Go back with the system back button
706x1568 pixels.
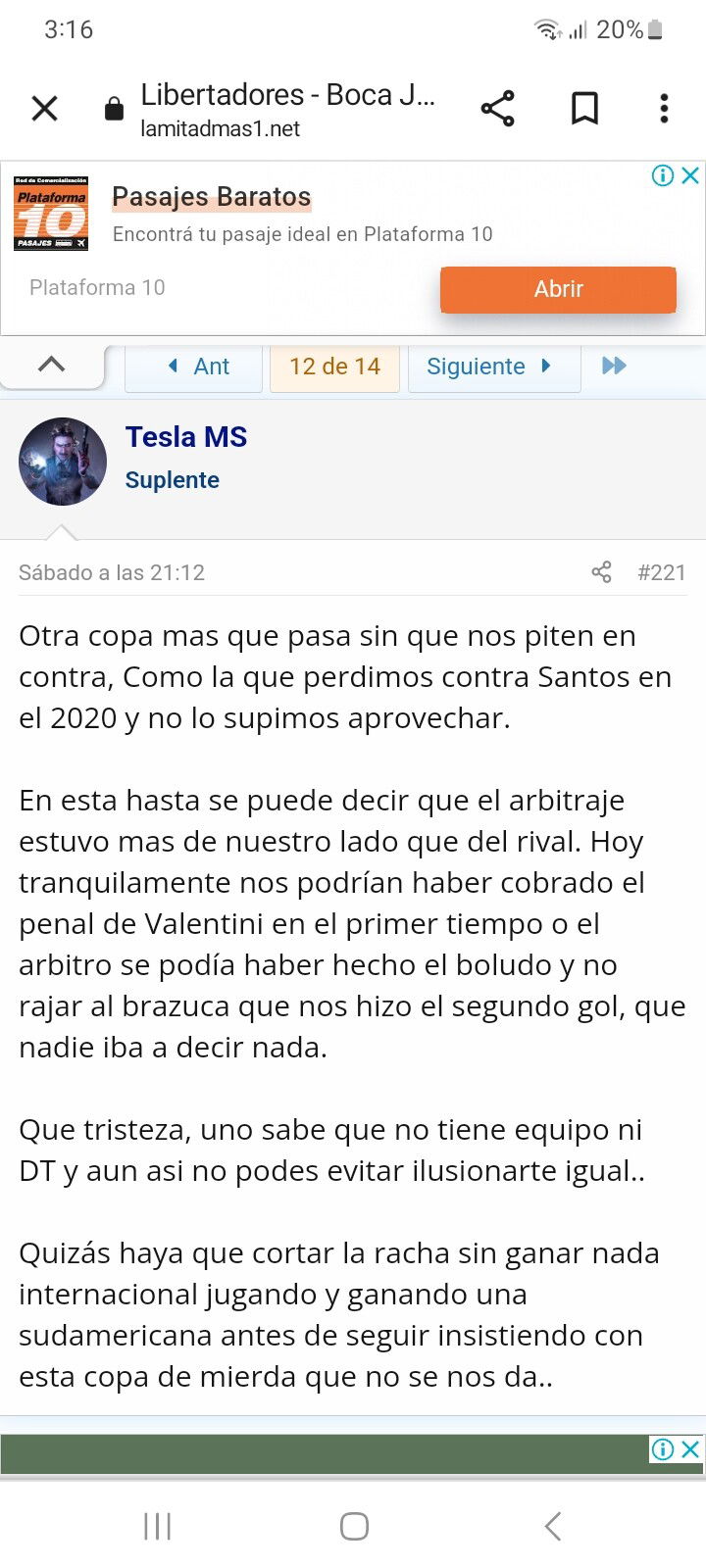[553, 1526]
